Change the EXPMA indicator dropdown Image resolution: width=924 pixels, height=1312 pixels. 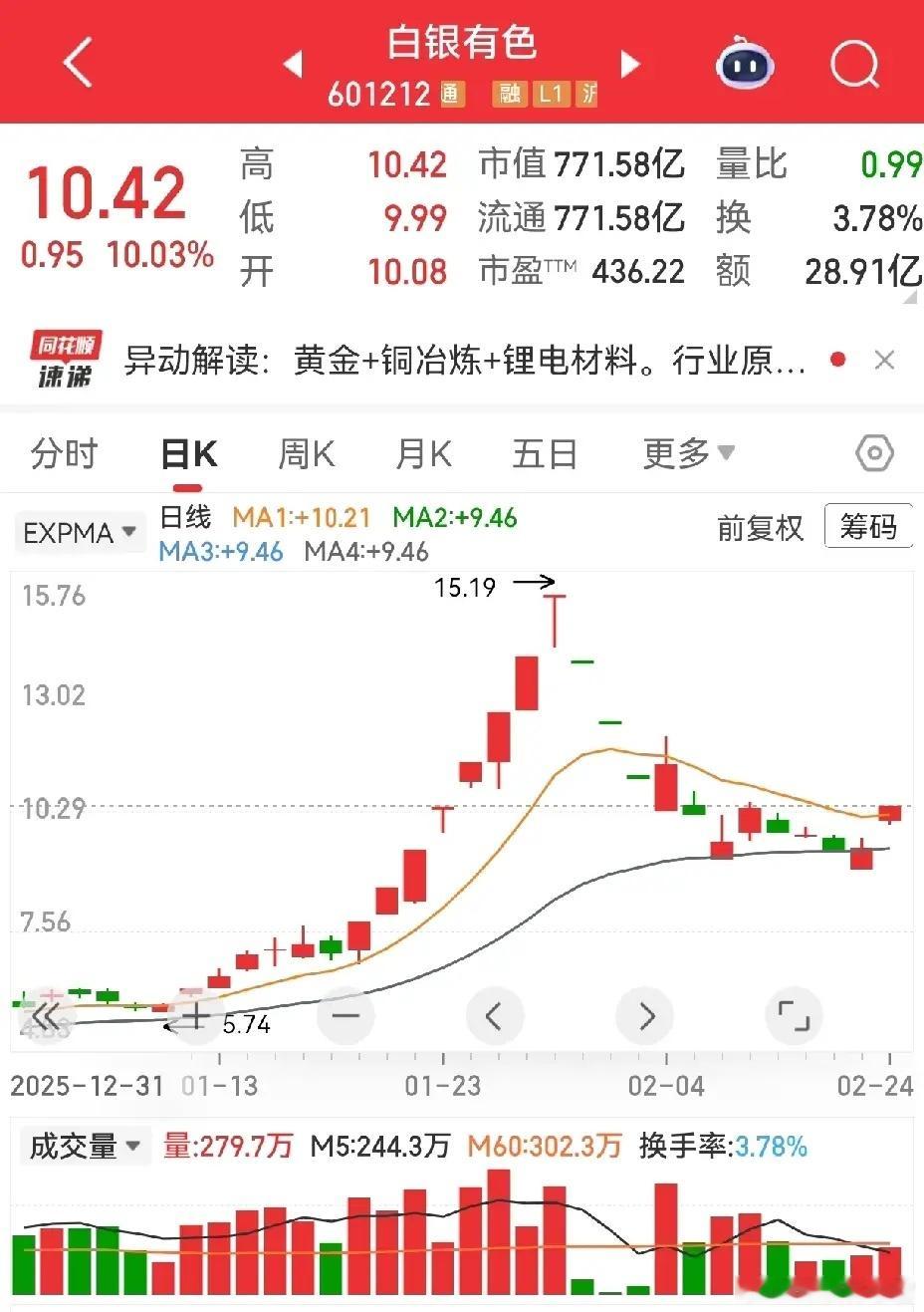[x=79, y=533]
